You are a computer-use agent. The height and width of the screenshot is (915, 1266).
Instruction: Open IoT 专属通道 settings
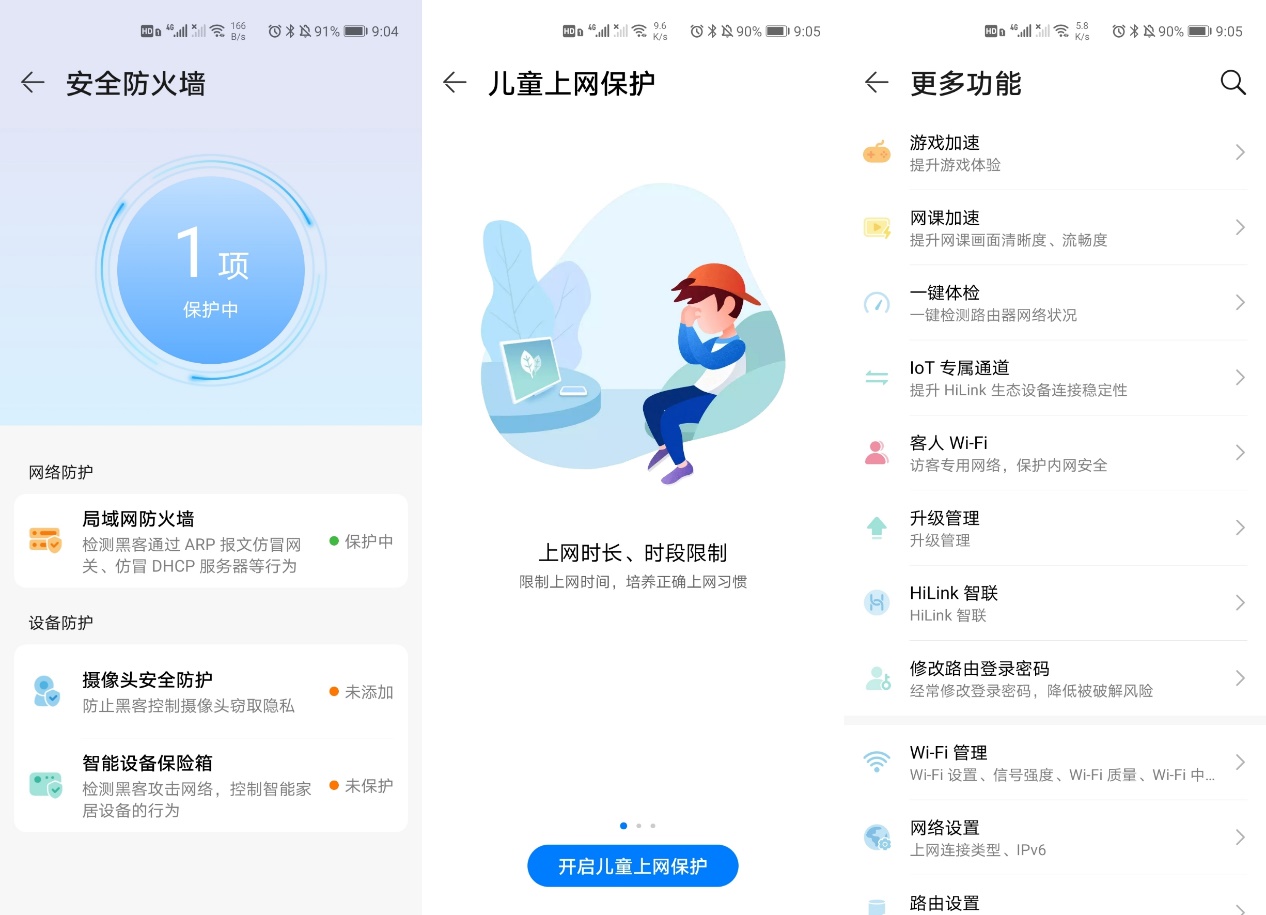click(x=1054, y=378)
